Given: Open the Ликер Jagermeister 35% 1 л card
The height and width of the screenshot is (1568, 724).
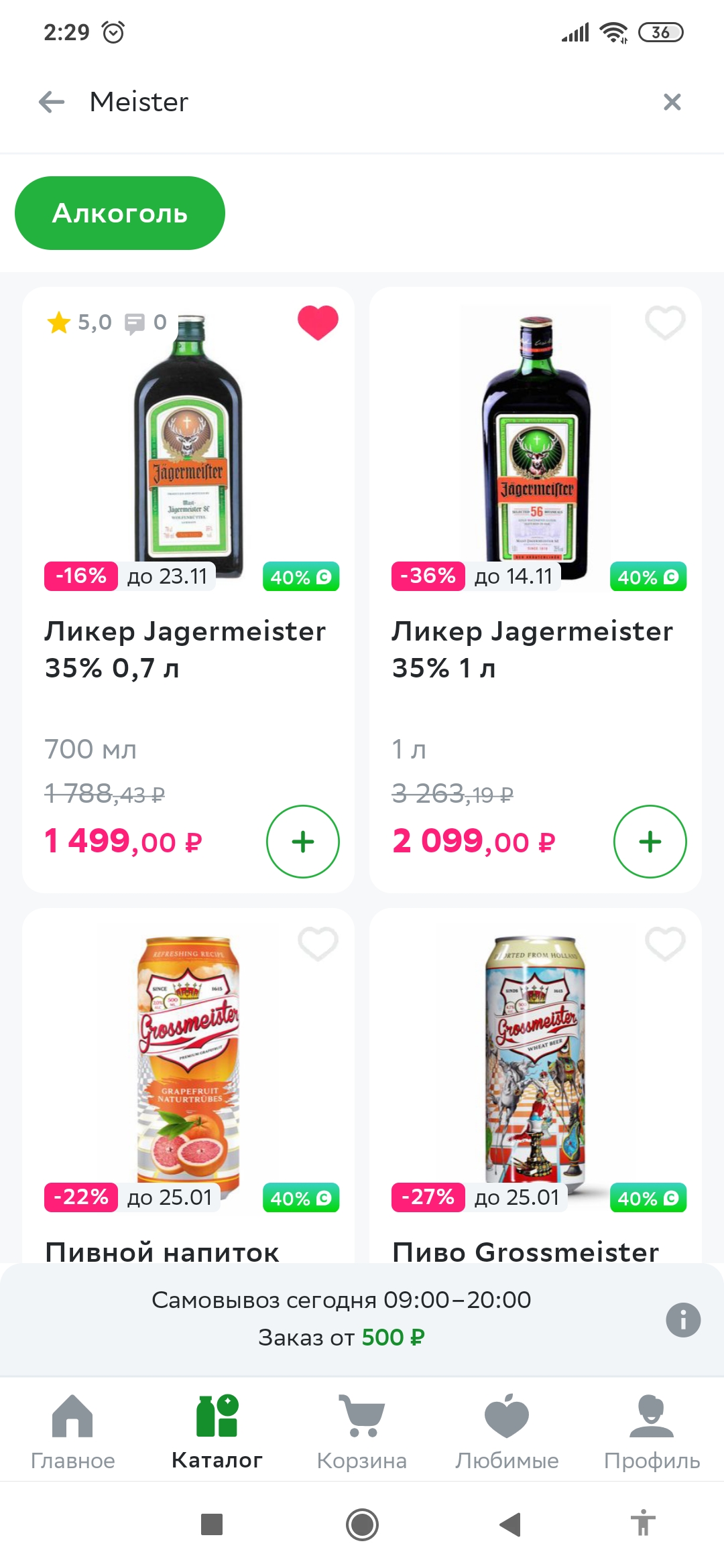Looking at the screenshot, I should coord(532,649).
